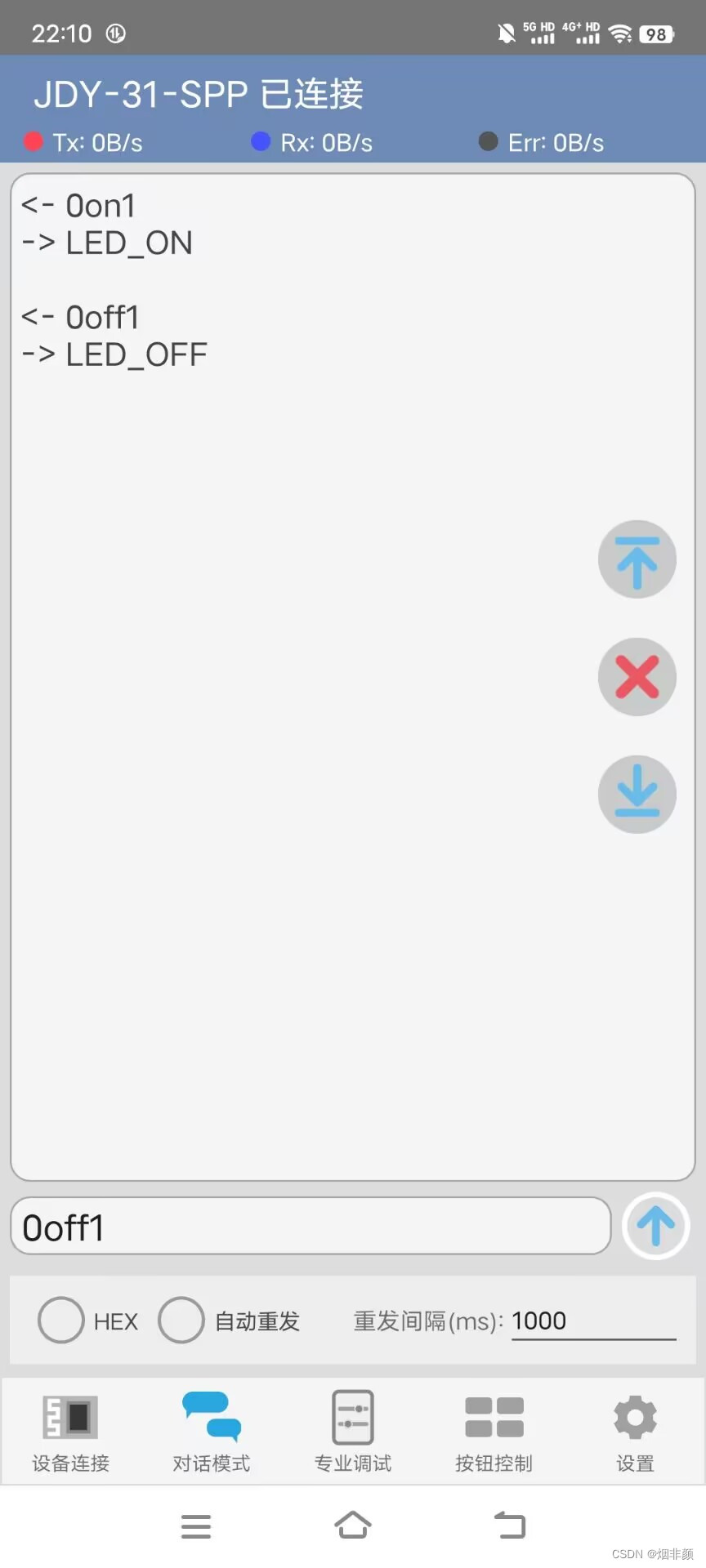706x1568 pixels.
Task: Go to 按钮控制 tab
Action: 494,1432
